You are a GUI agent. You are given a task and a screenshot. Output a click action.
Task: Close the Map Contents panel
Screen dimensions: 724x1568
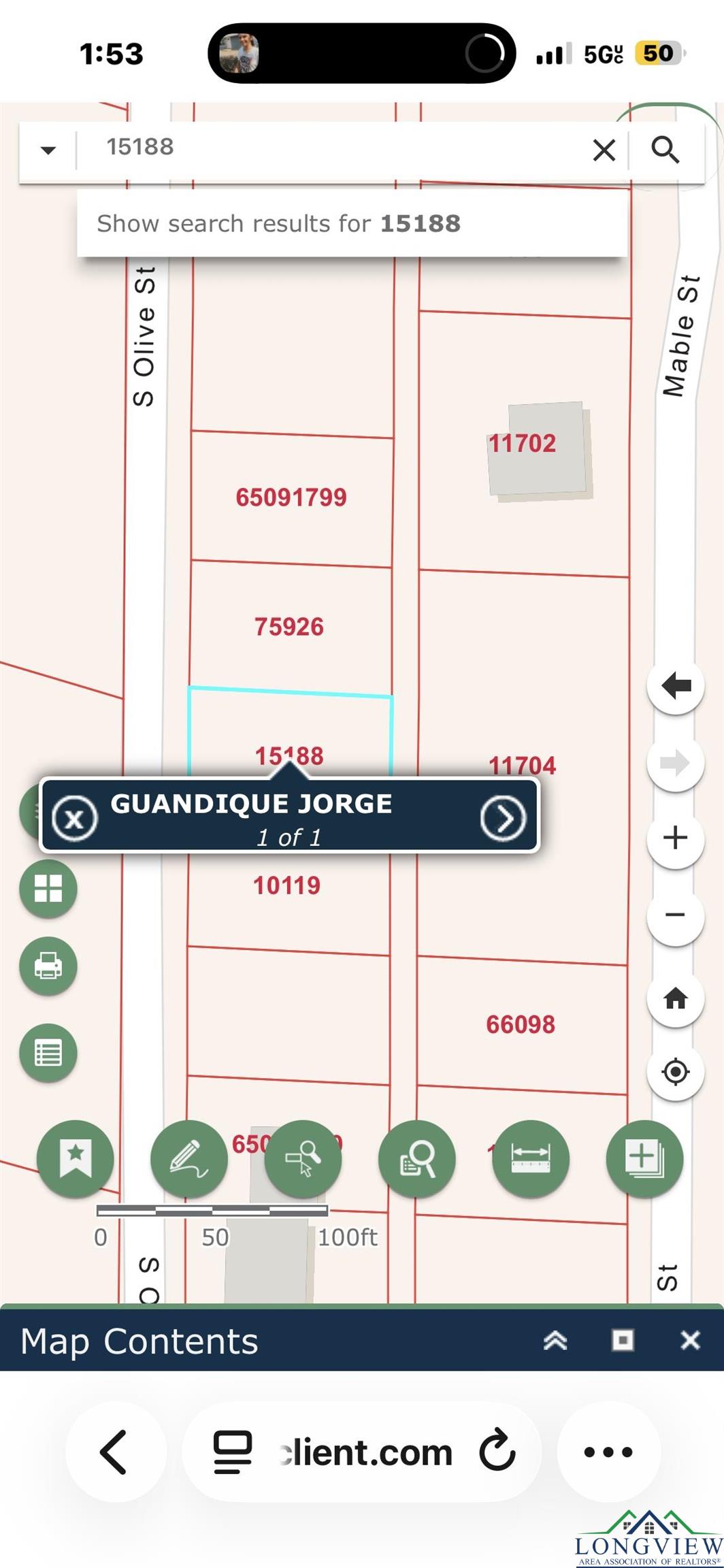[x=690, y=1340]
